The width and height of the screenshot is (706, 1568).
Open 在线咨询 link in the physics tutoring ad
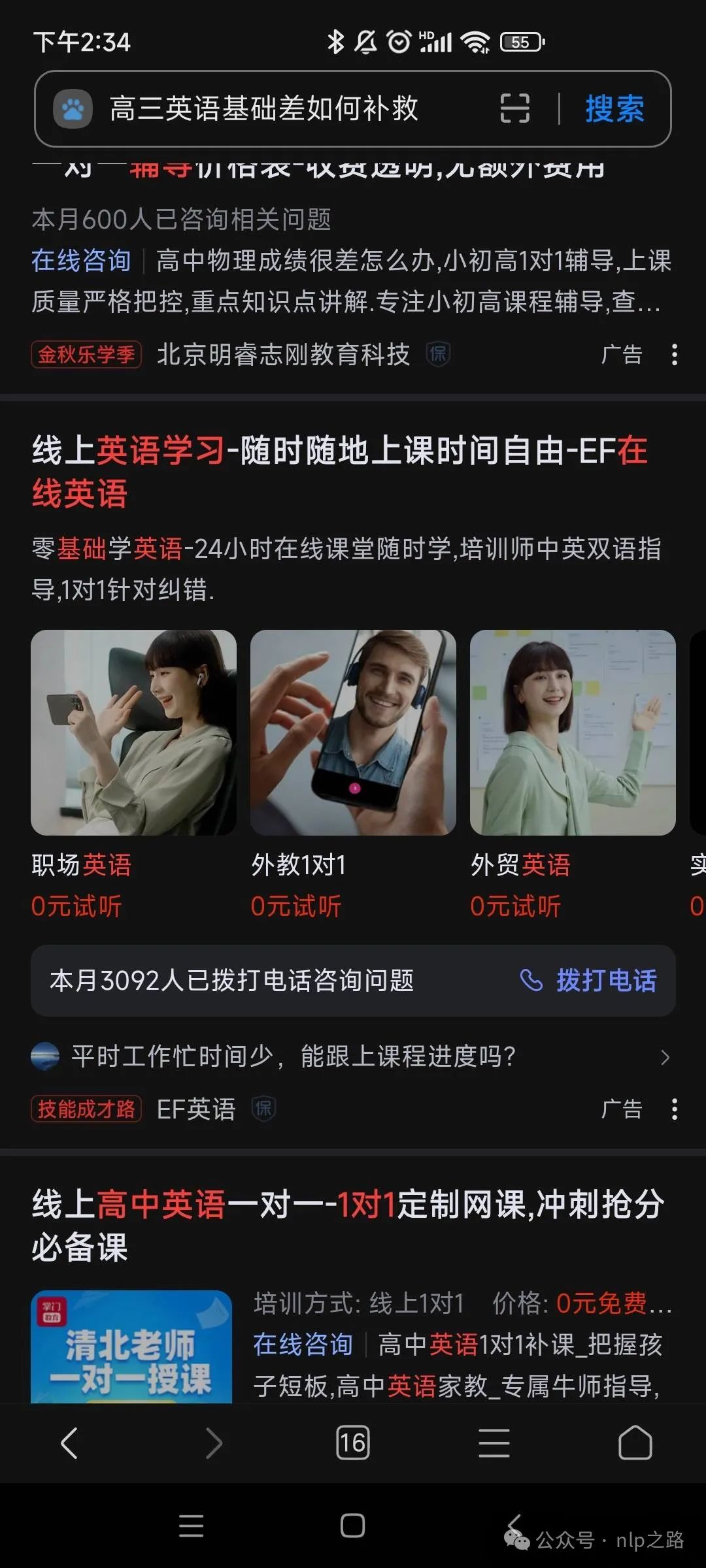[x=81, y=261]
